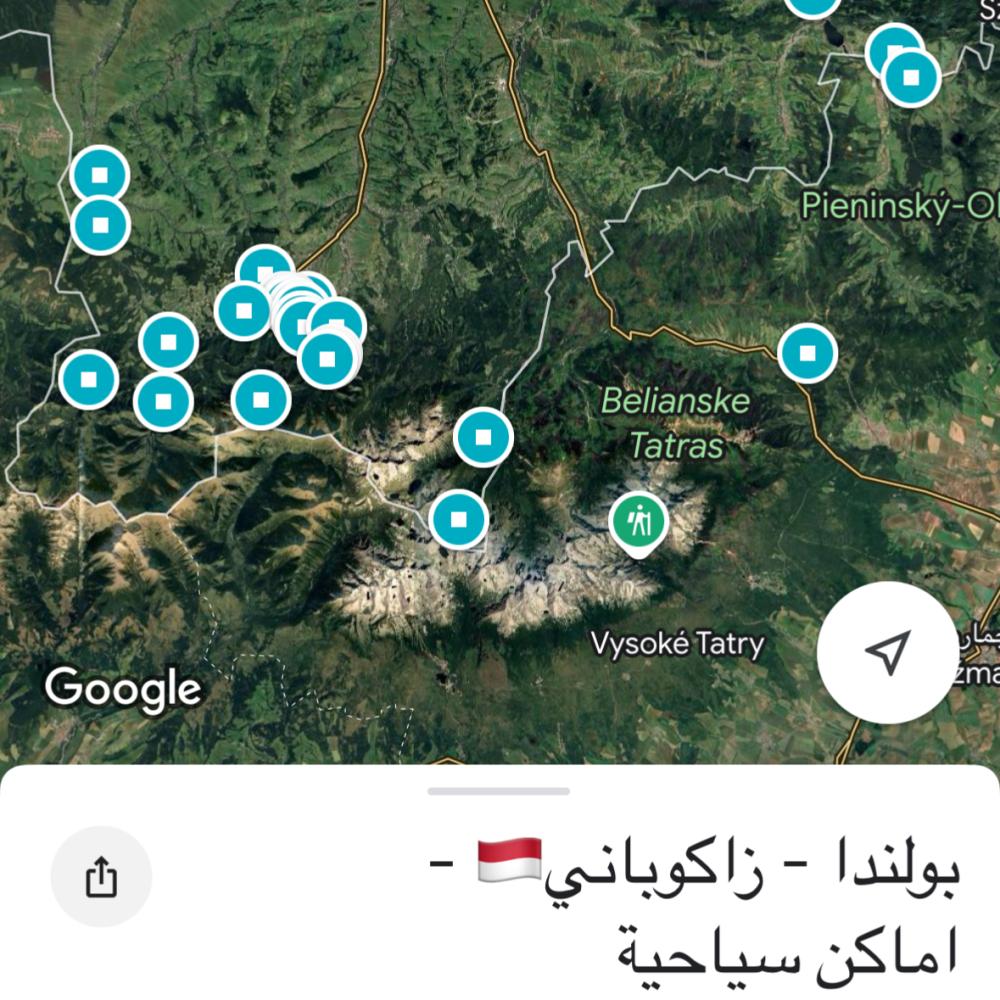Share the Zakopane places list
The image size is (1000, 1000).
(x=101, y=877)
